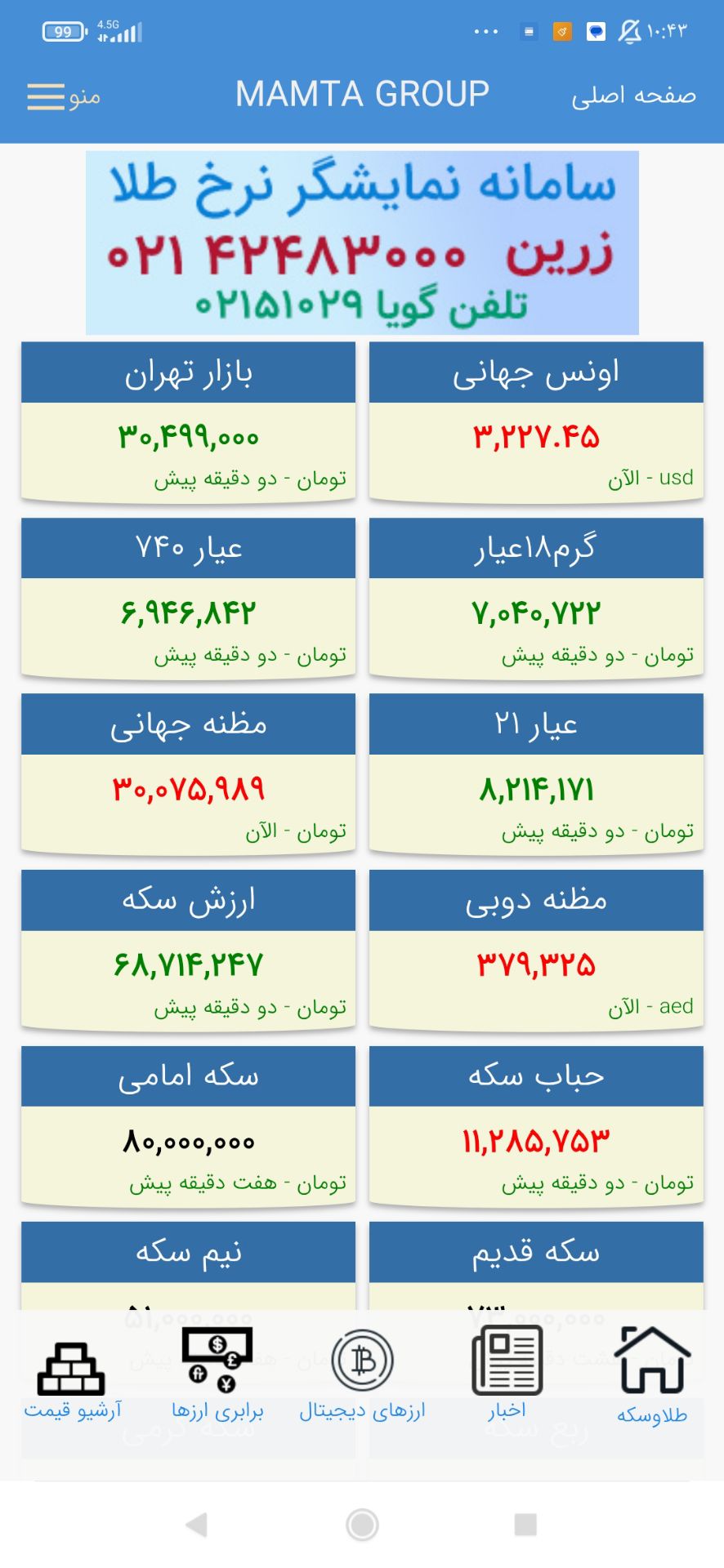Go to صفحه اصلی main page

[x=633, y=96]
